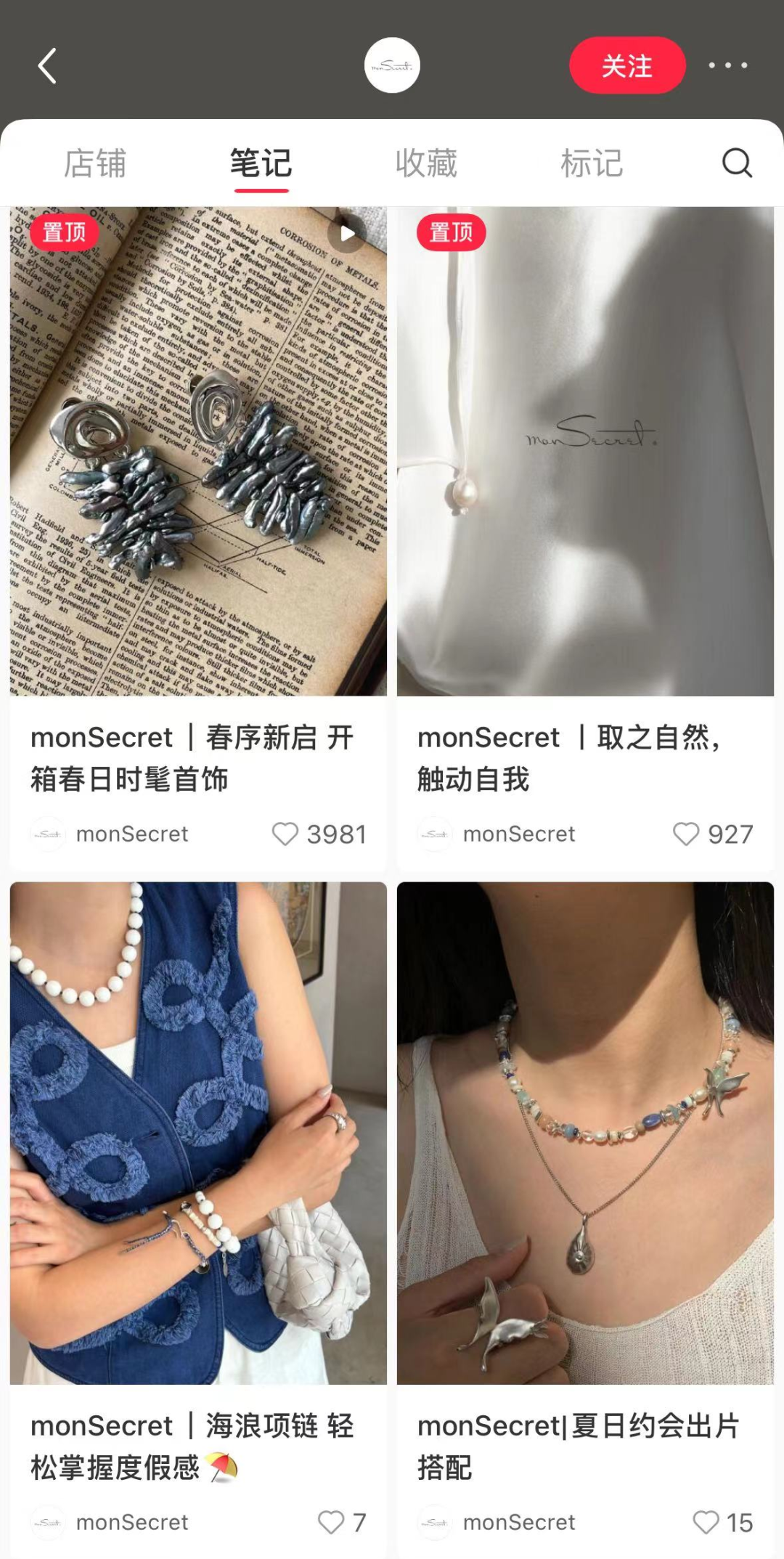This screenshot has width=784, height=1559.
Task: Tap the monSecret profile avatar in header
Action: pyautogui.click(x=392, y=66)
